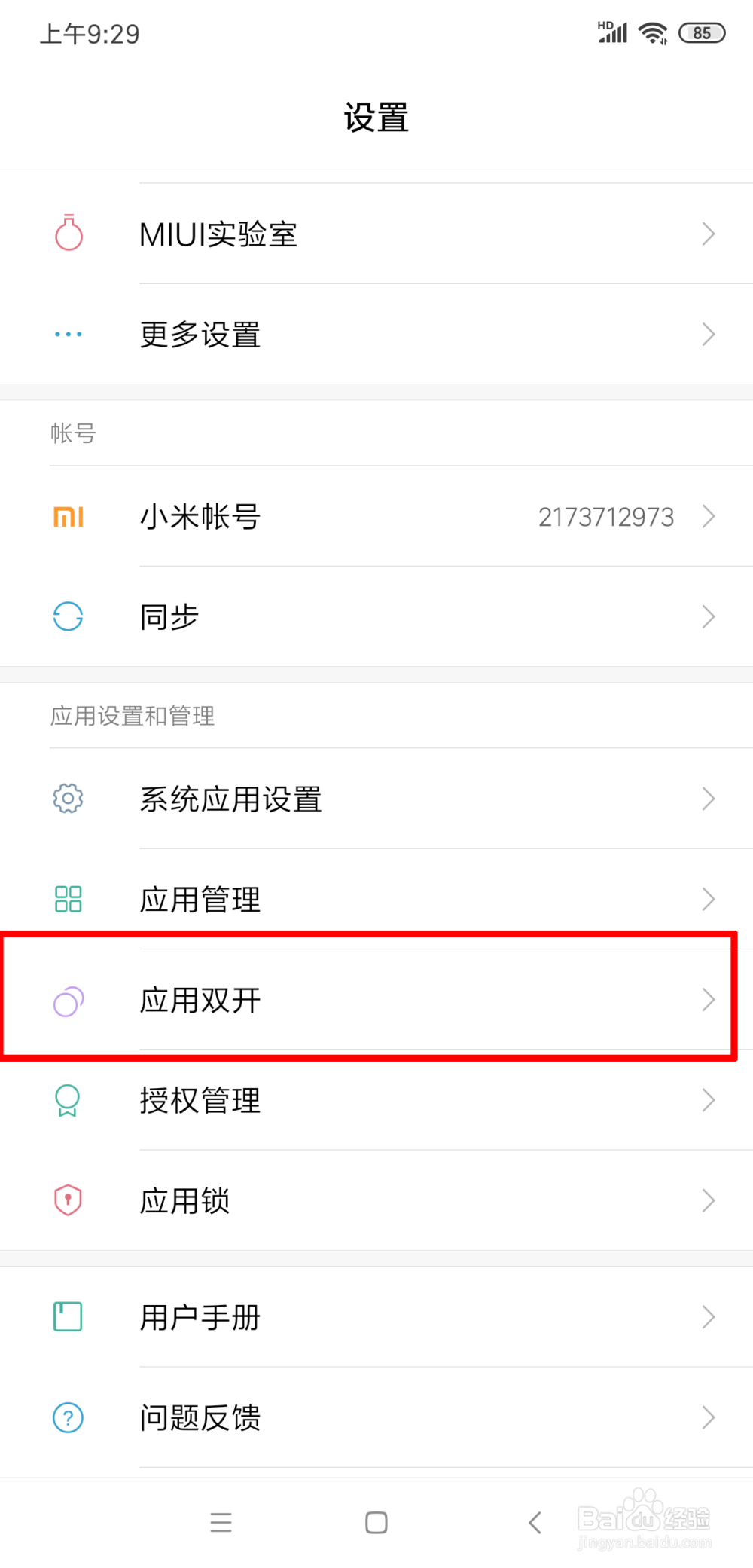Open MIUI实验室 via its flask icon

(67, 234)
